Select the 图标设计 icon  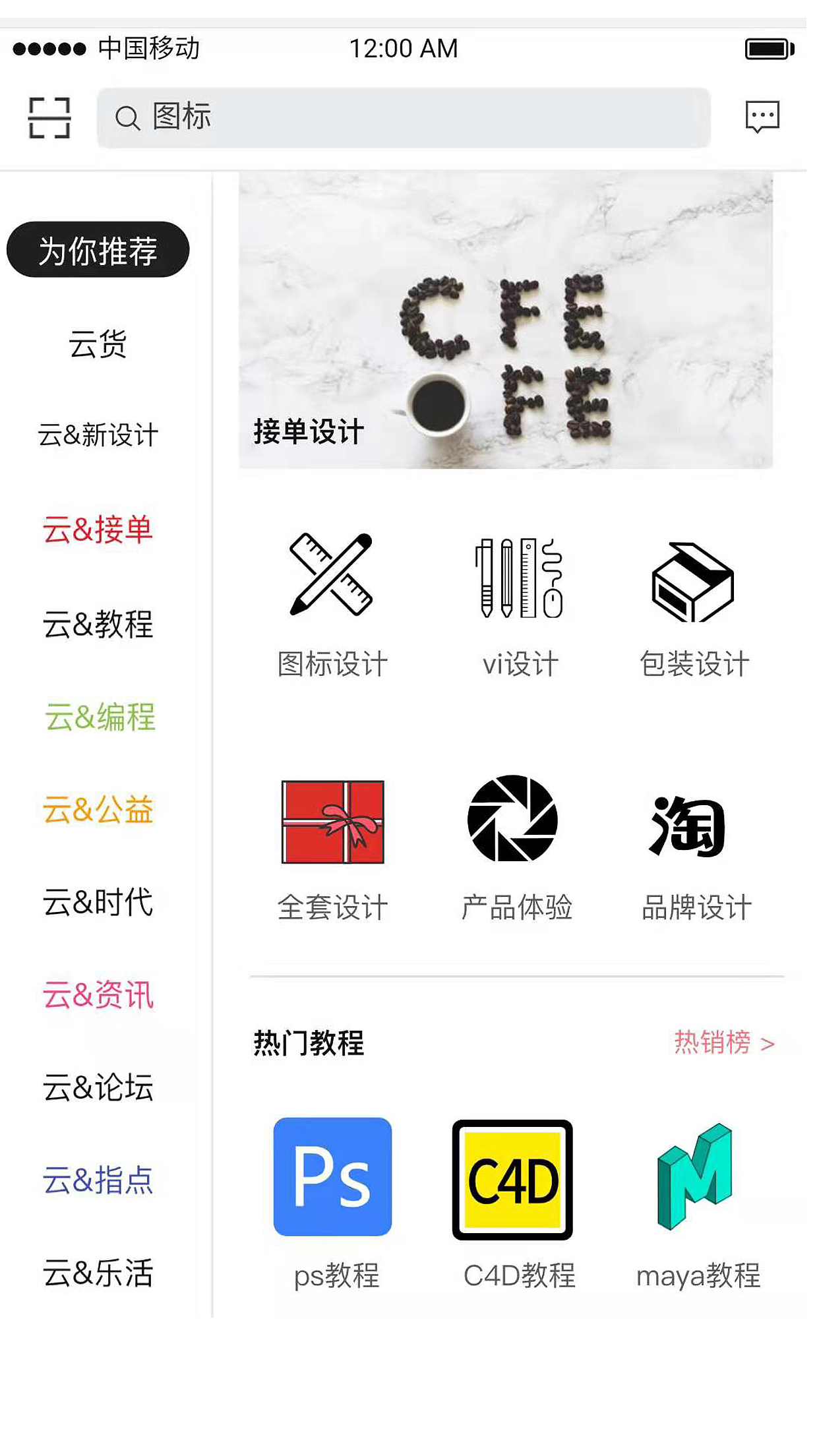coord(333,577)
